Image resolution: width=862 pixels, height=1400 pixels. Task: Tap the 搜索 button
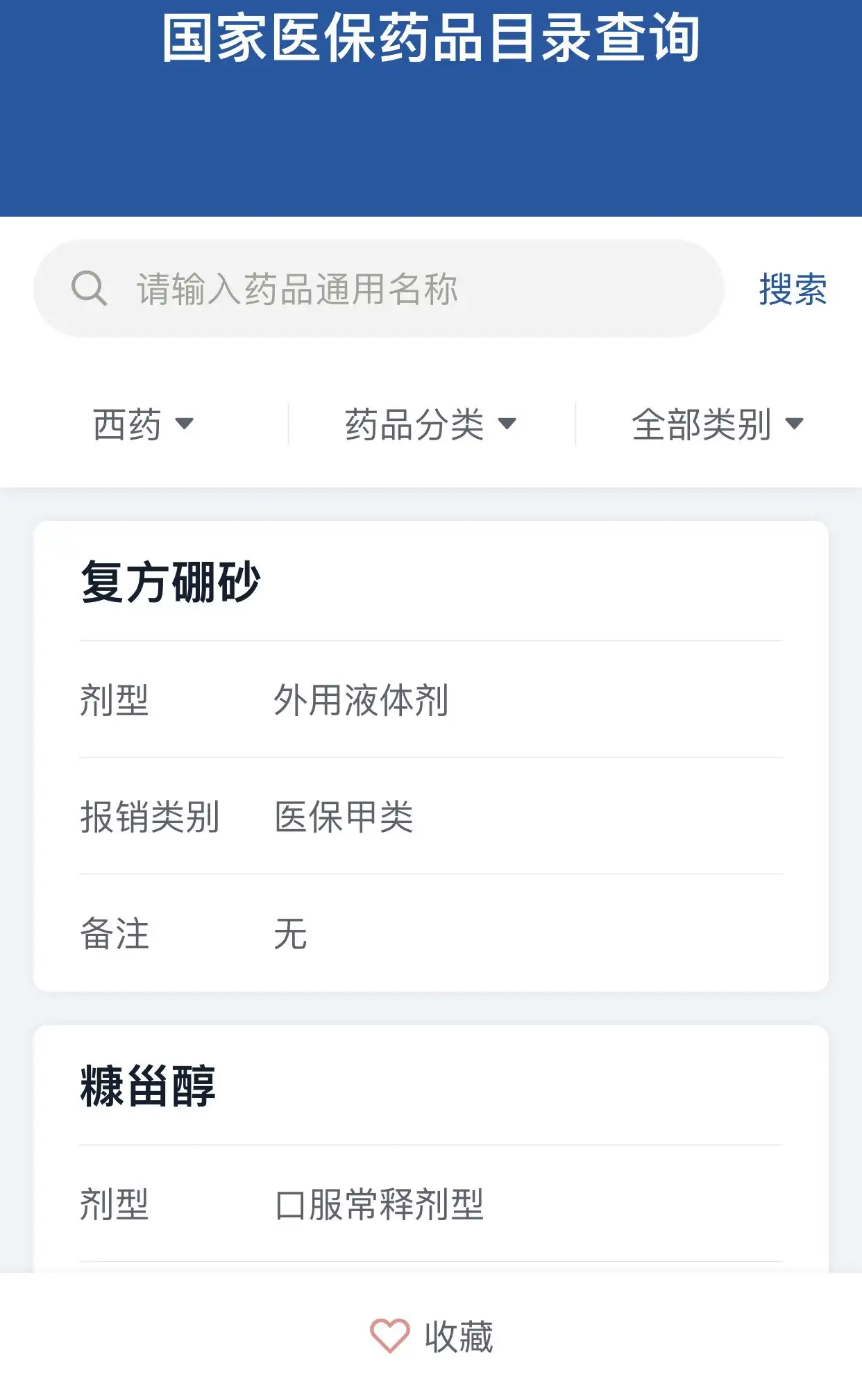793,289
